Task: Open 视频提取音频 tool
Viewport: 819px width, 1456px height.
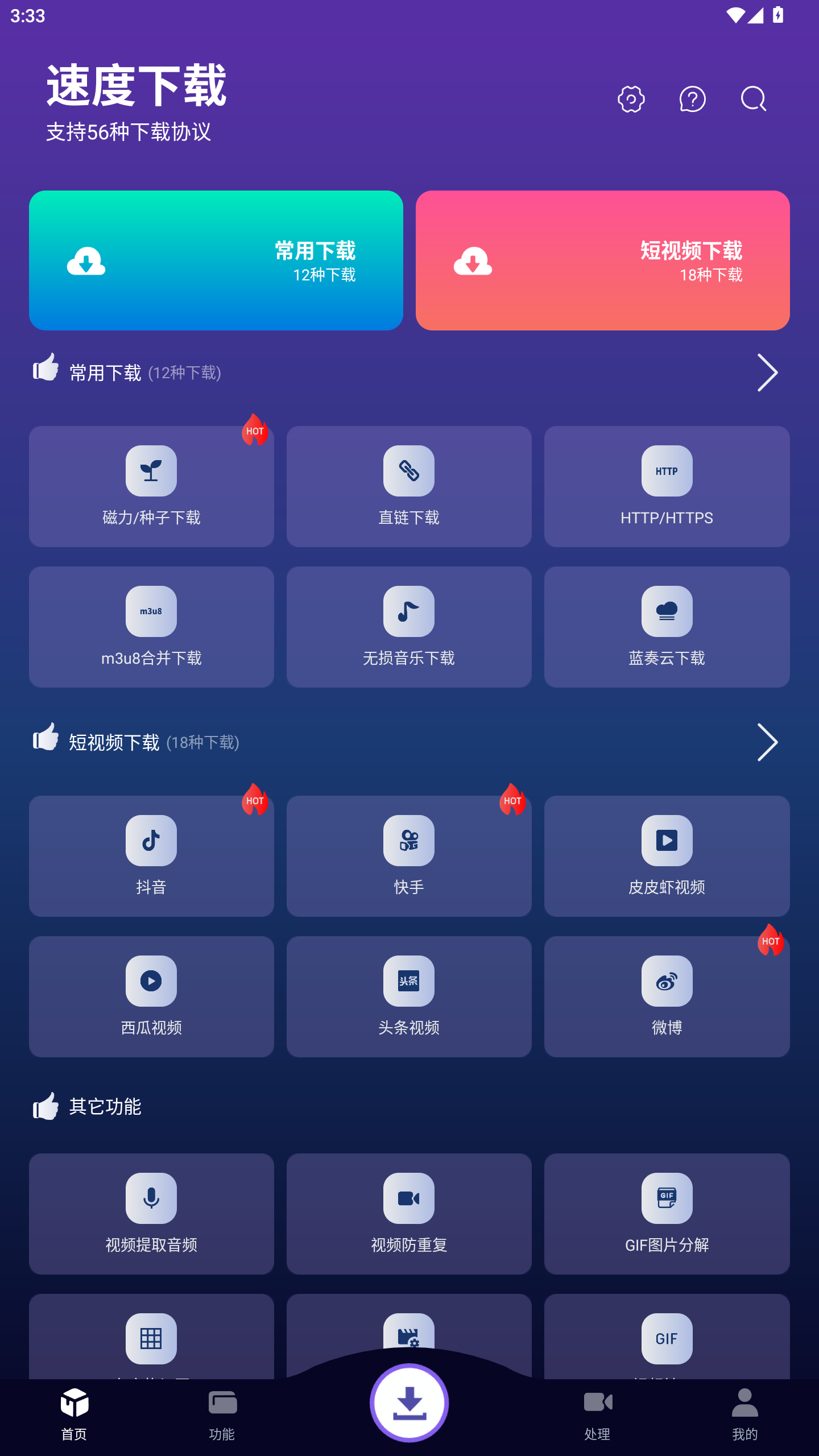Action: click(x=151, y=1214)
